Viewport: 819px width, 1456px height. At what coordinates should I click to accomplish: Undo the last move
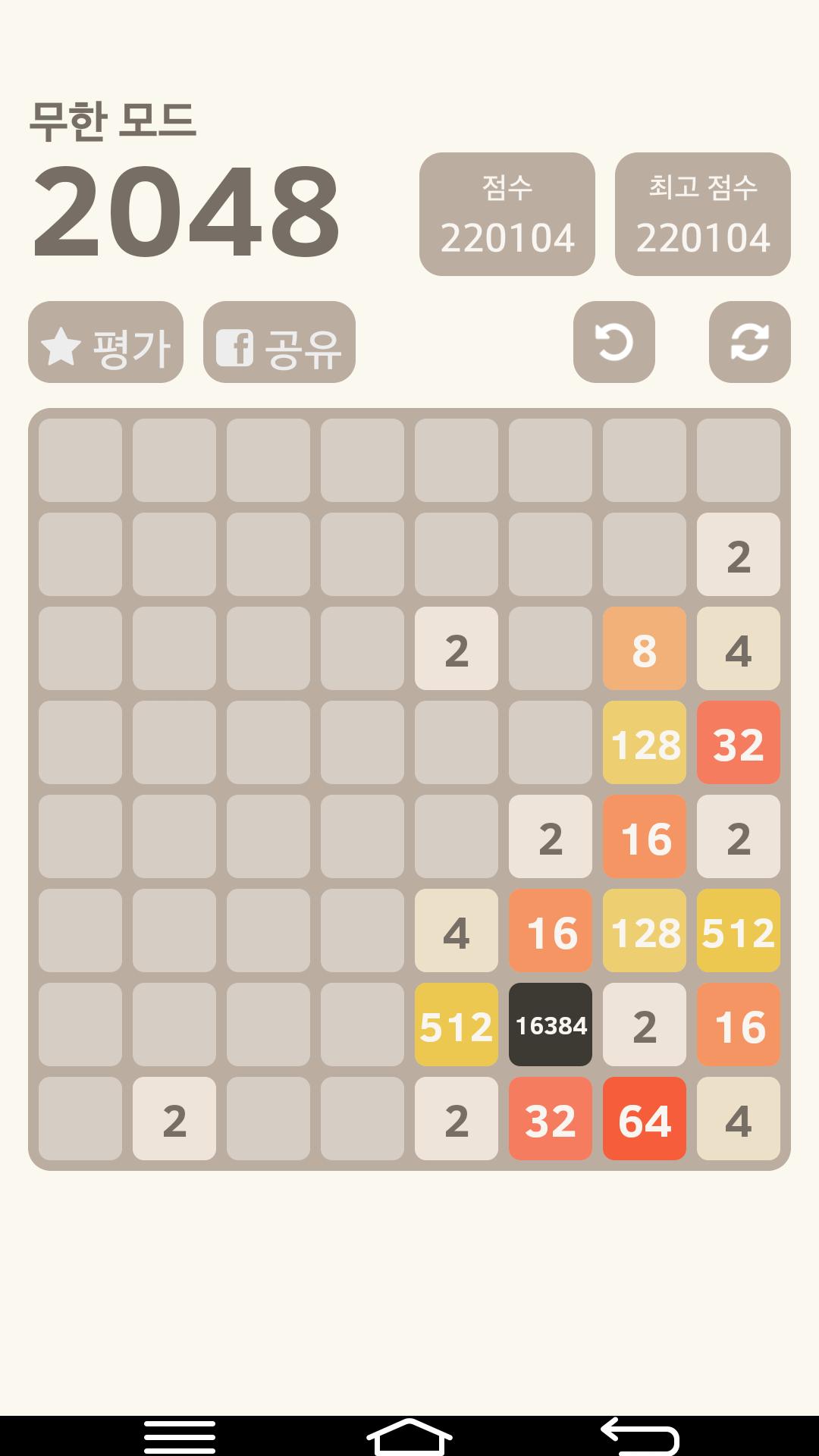pos(613,343)
